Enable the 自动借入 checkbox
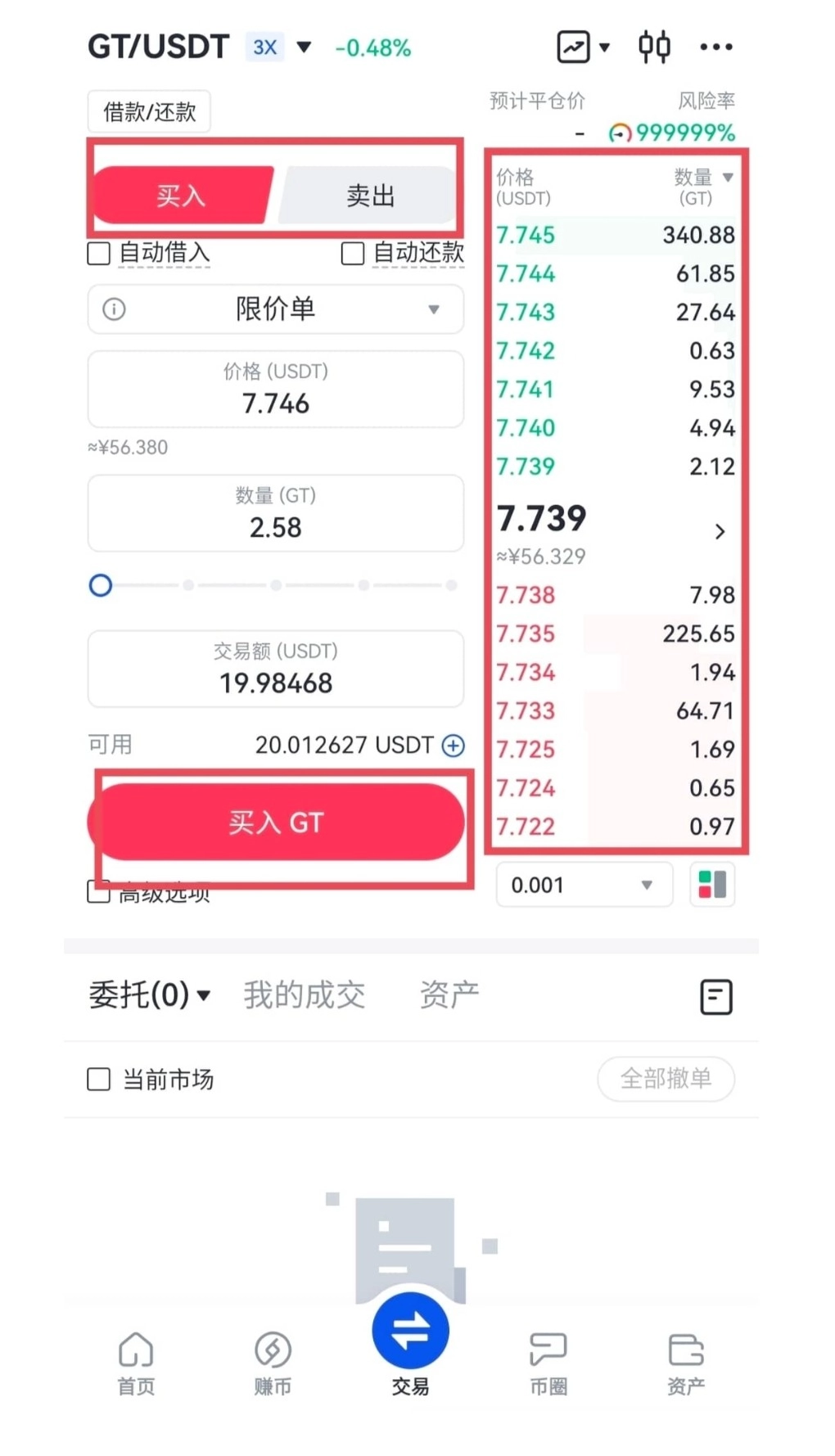The image size is (835, 1456). click(98, 254)
